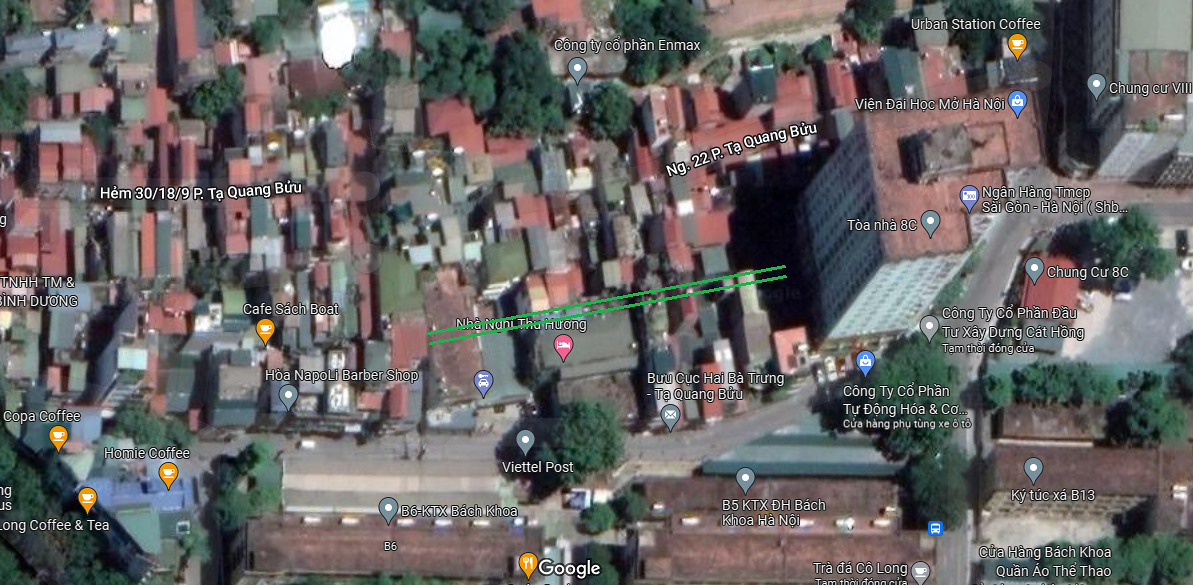
Task: Tap the Viện Đại Học Mở Hà Nội marker
Action: click(x=1017, y=100)
